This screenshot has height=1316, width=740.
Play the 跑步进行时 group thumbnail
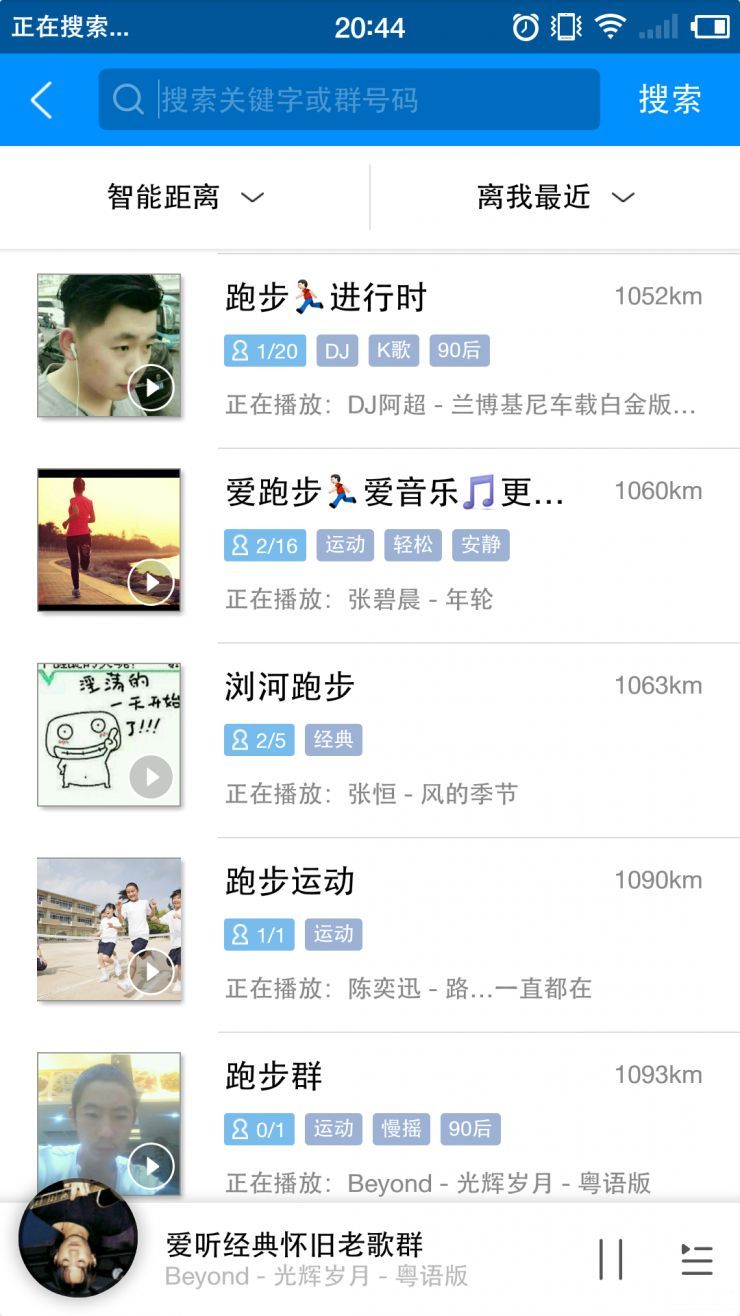(151, 388)
